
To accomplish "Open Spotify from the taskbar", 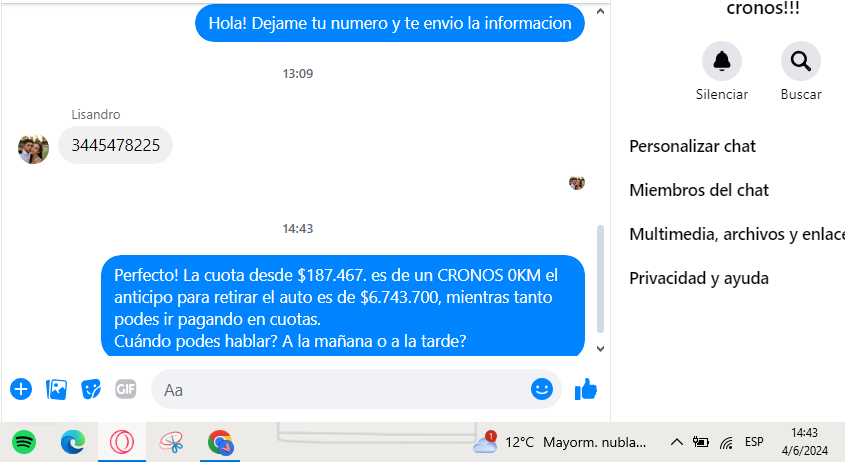I will (24, 442).
